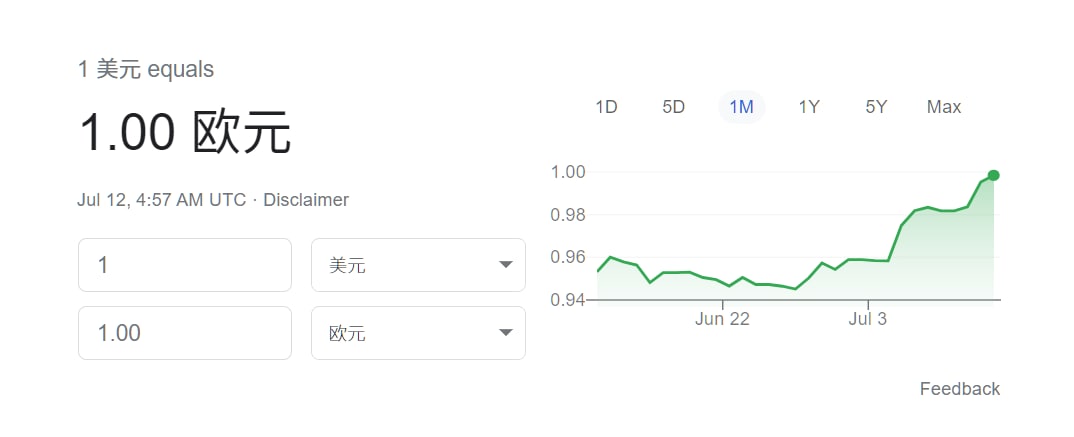Tap the 美元 amount input field
1074x437 pixels.
[x=185, y=265]
